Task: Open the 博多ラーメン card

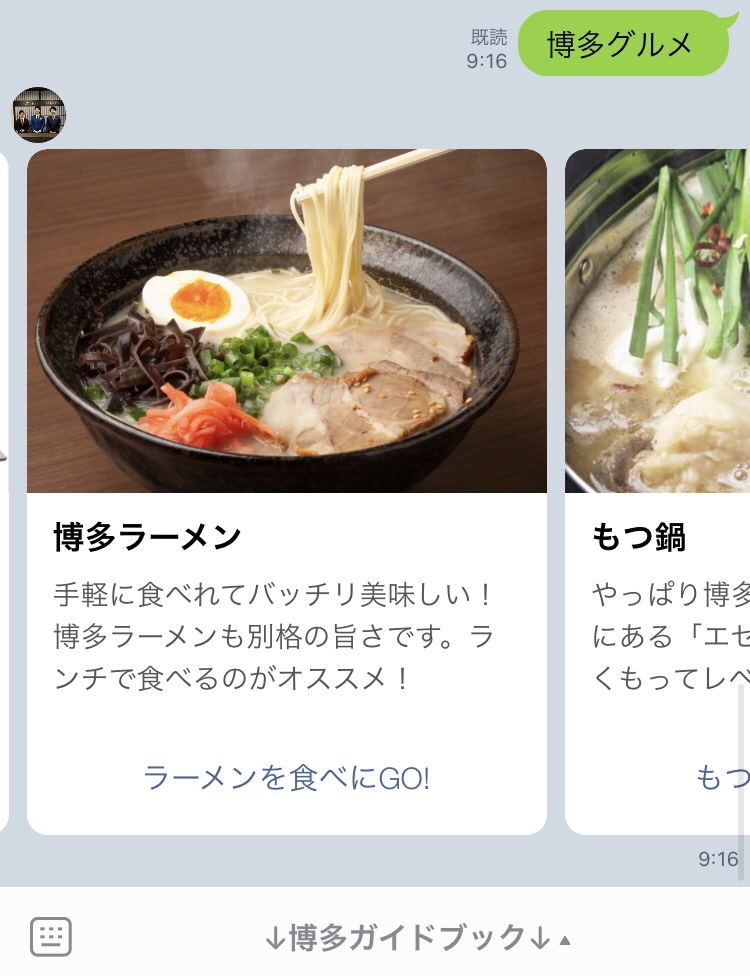Action: (x=286, y=400)
